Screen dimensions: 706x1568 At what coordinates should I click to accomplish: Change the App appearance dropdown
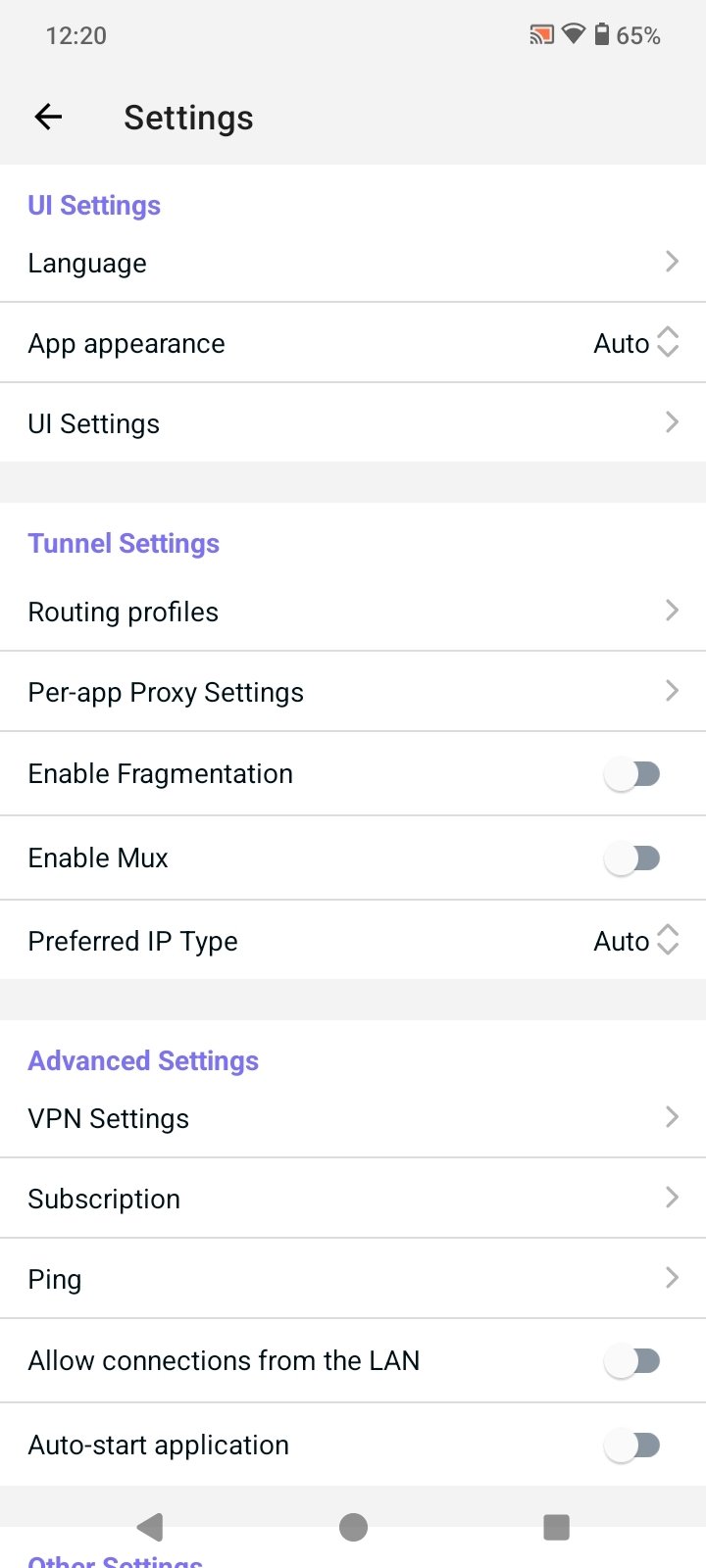(635, 343)
